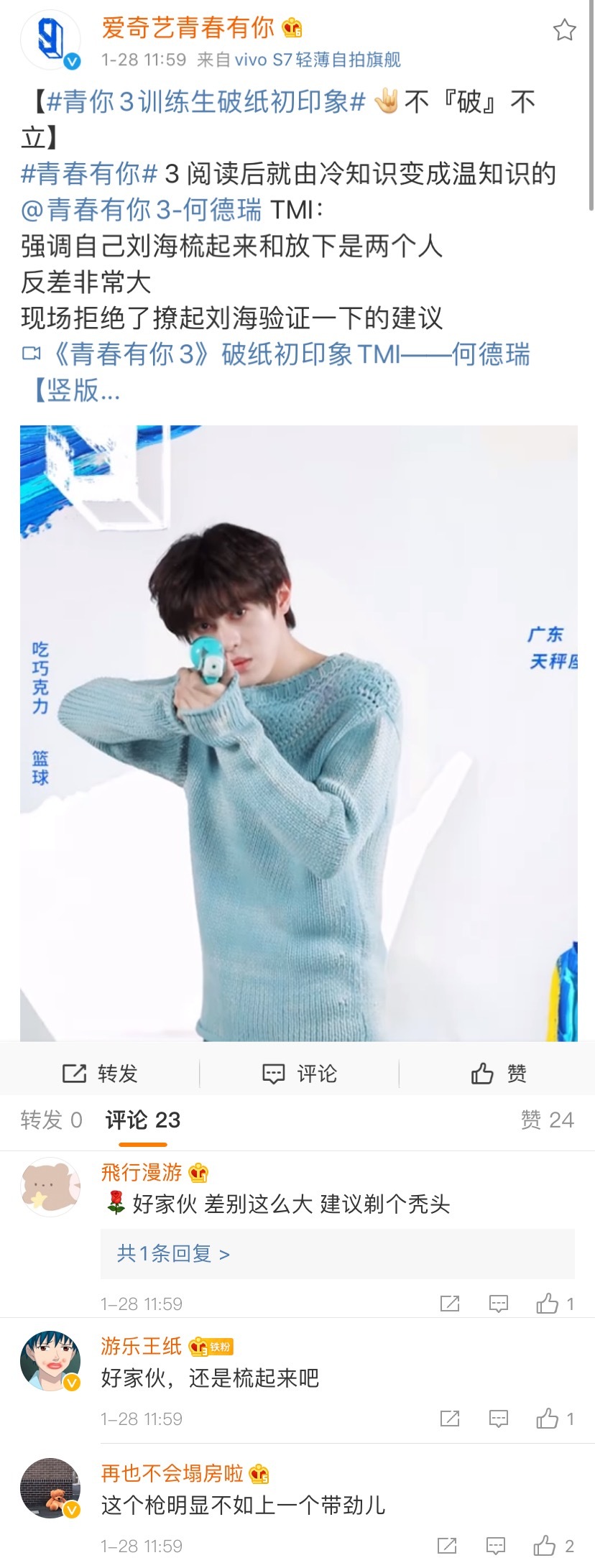
Task: Switch to the 转发 0 tab
Action: (x=51, y=1120)
